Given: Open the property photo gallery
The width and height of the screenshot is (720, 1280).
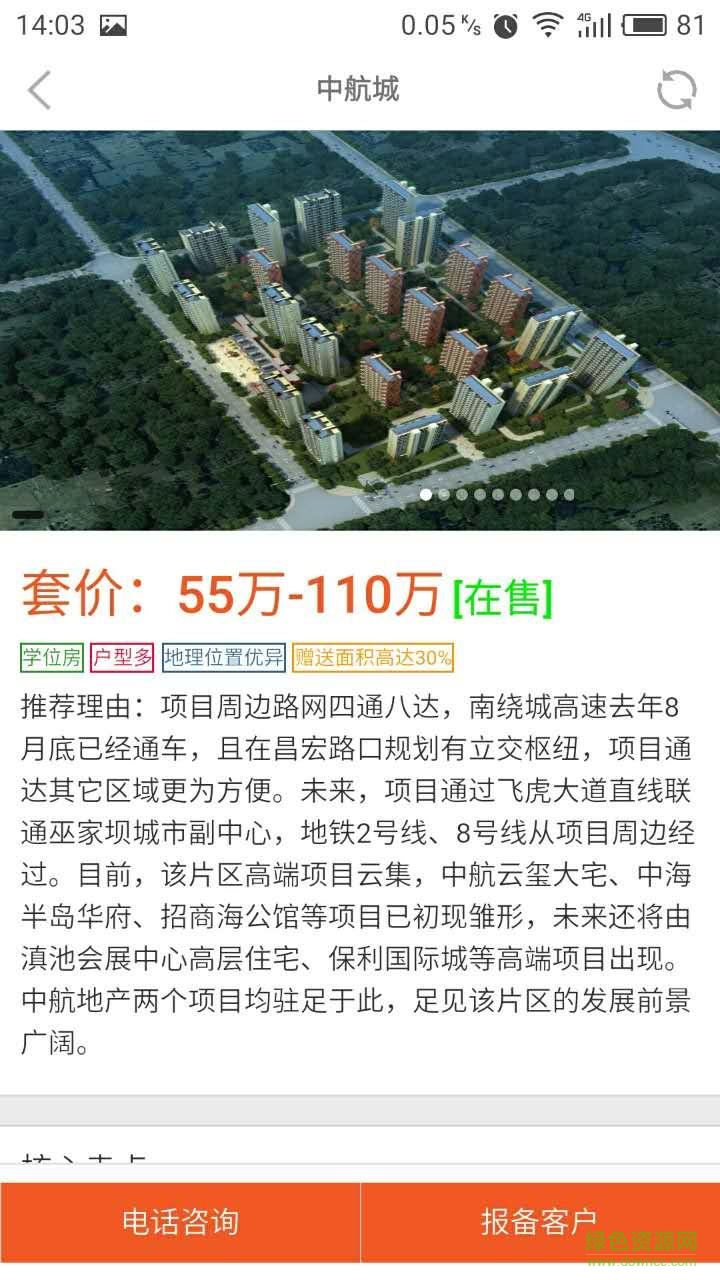Looking at the screenshot, I should click(x=360, y=330).
